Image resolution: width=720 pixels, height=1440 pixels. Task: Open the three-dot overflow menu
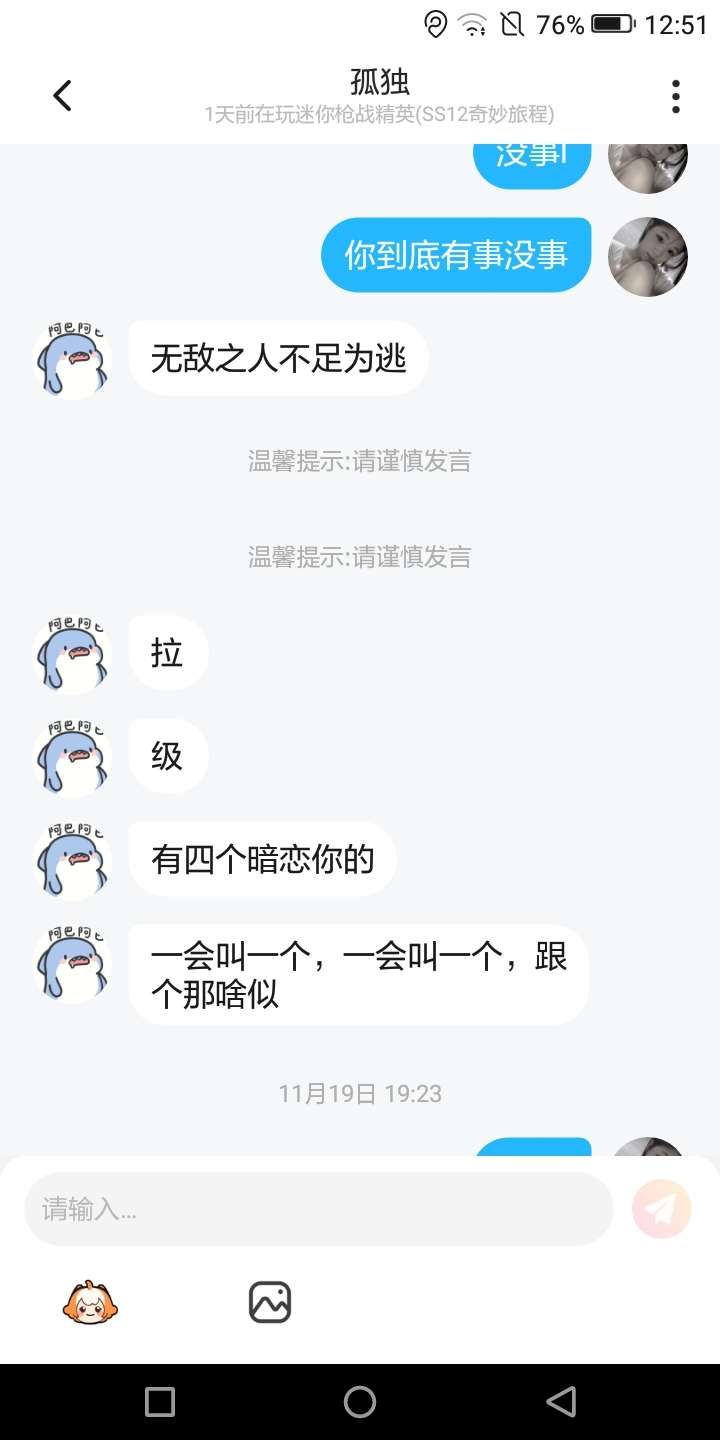[676, 96]
